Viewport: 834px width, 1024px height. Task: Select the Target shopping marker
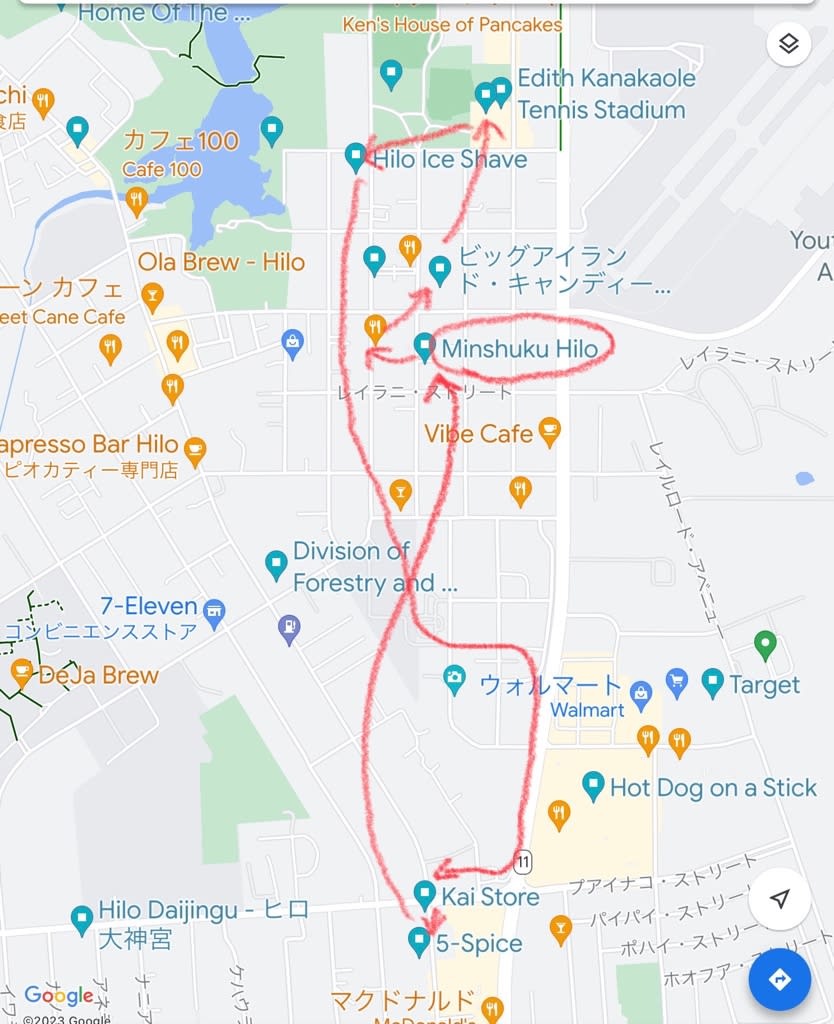tap(712, 683)
